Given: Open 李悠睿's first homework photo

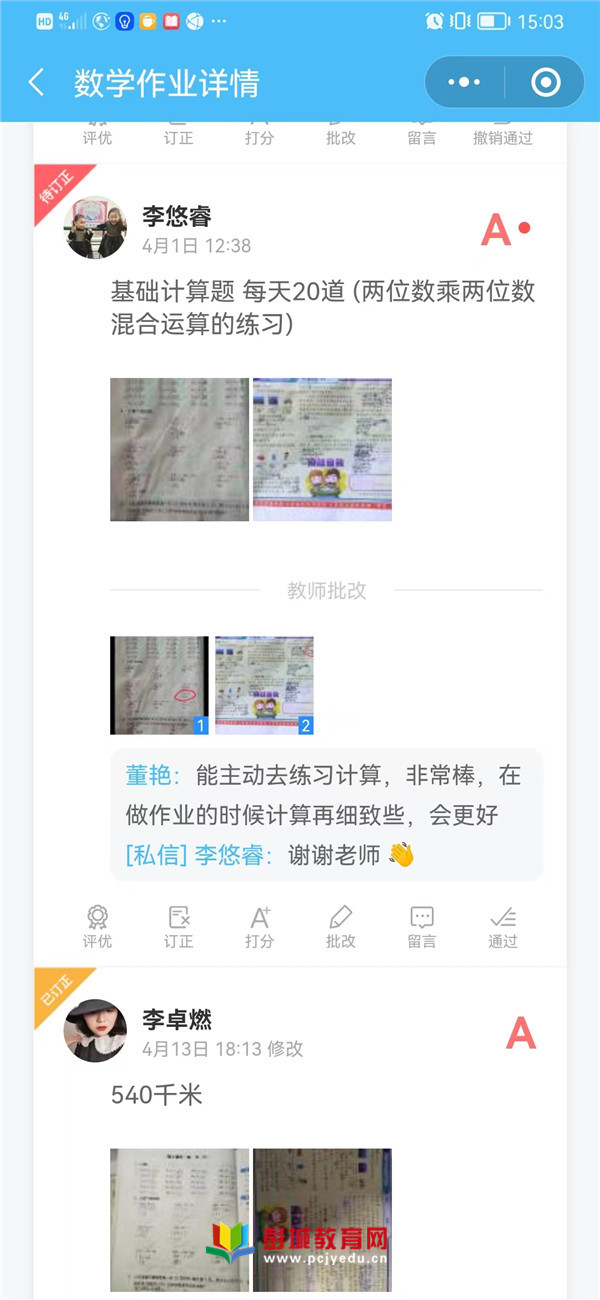Looking at the screenshot, I should click(x=179, y=449).
